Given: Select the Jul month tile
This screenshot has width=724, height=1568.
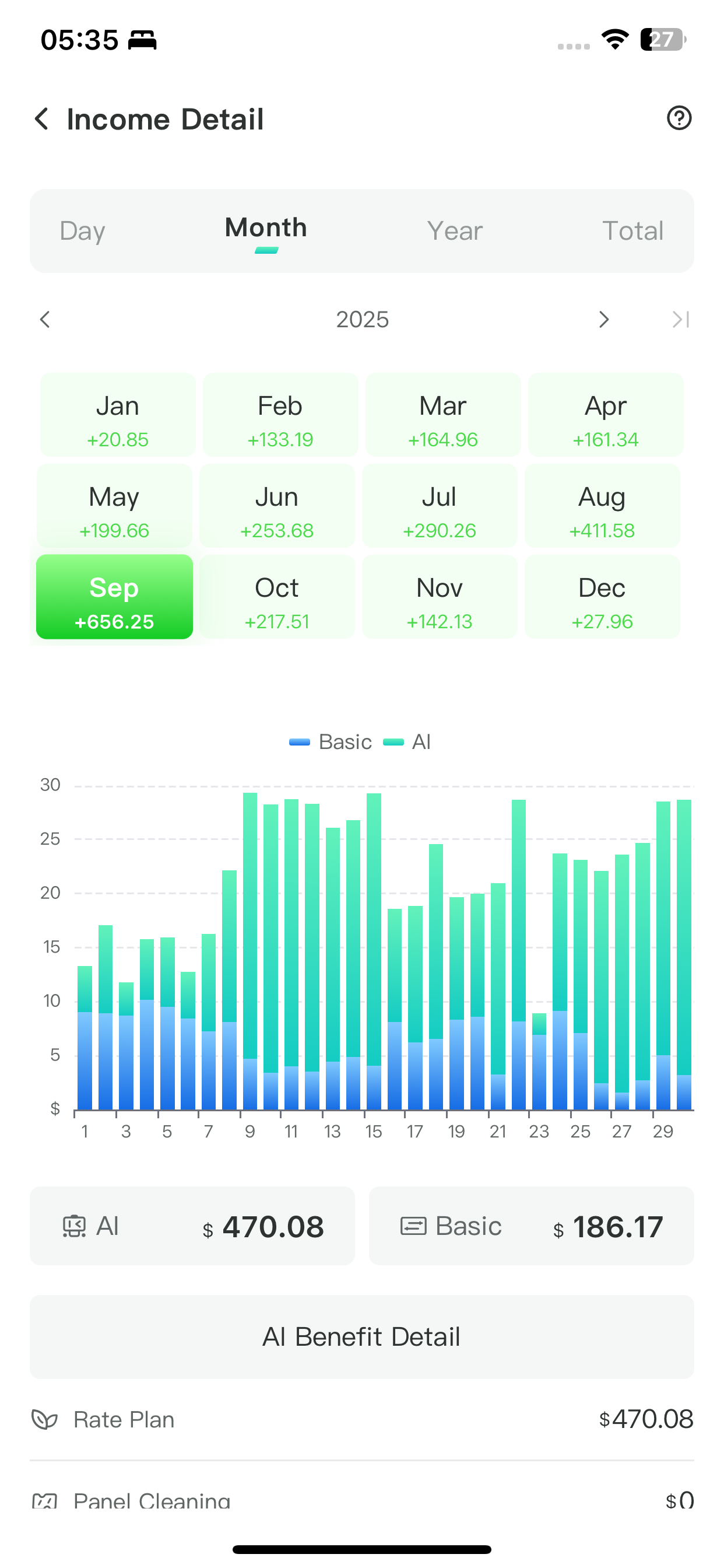Looking at the screenshot, I should (440, 506).
